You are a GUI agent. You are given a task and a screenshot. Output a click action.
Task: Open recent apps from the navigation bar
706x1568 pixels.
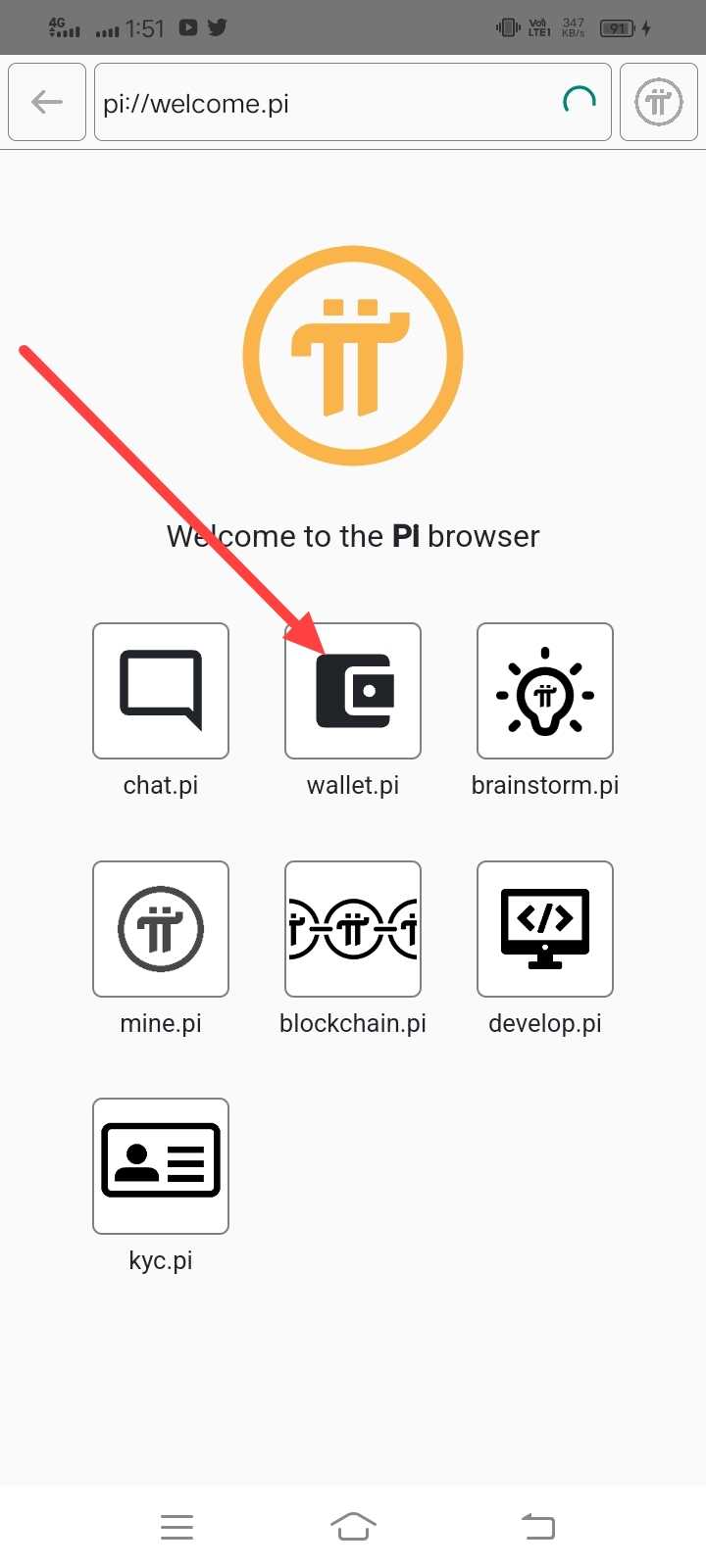click(176, 1526)
